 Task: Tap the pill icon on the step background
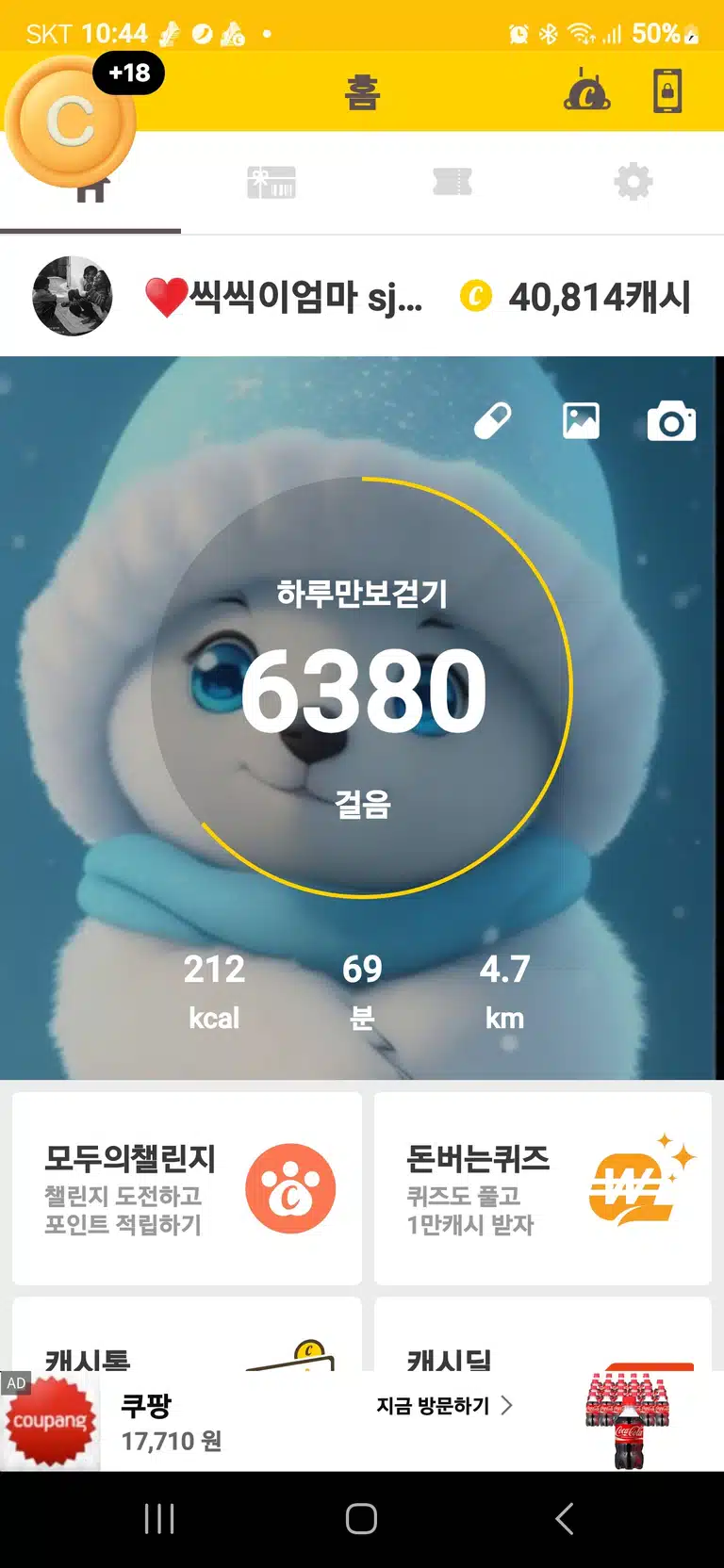tap(492, 421)
